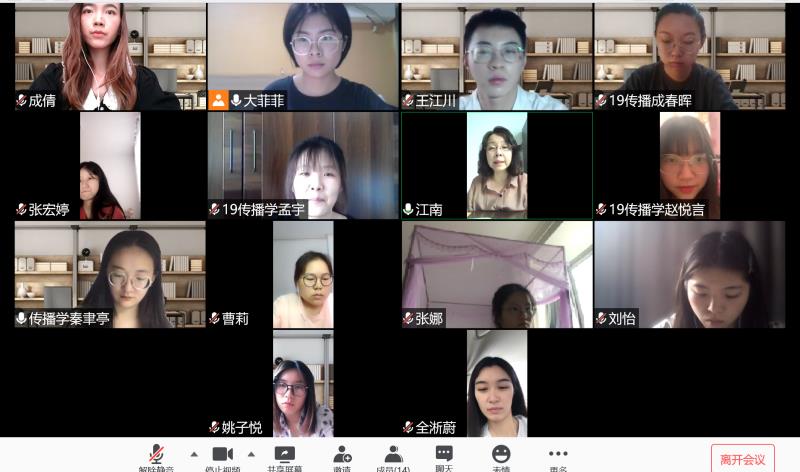
Task: Stop the video (停止视频)
Action: click(222, 456)
